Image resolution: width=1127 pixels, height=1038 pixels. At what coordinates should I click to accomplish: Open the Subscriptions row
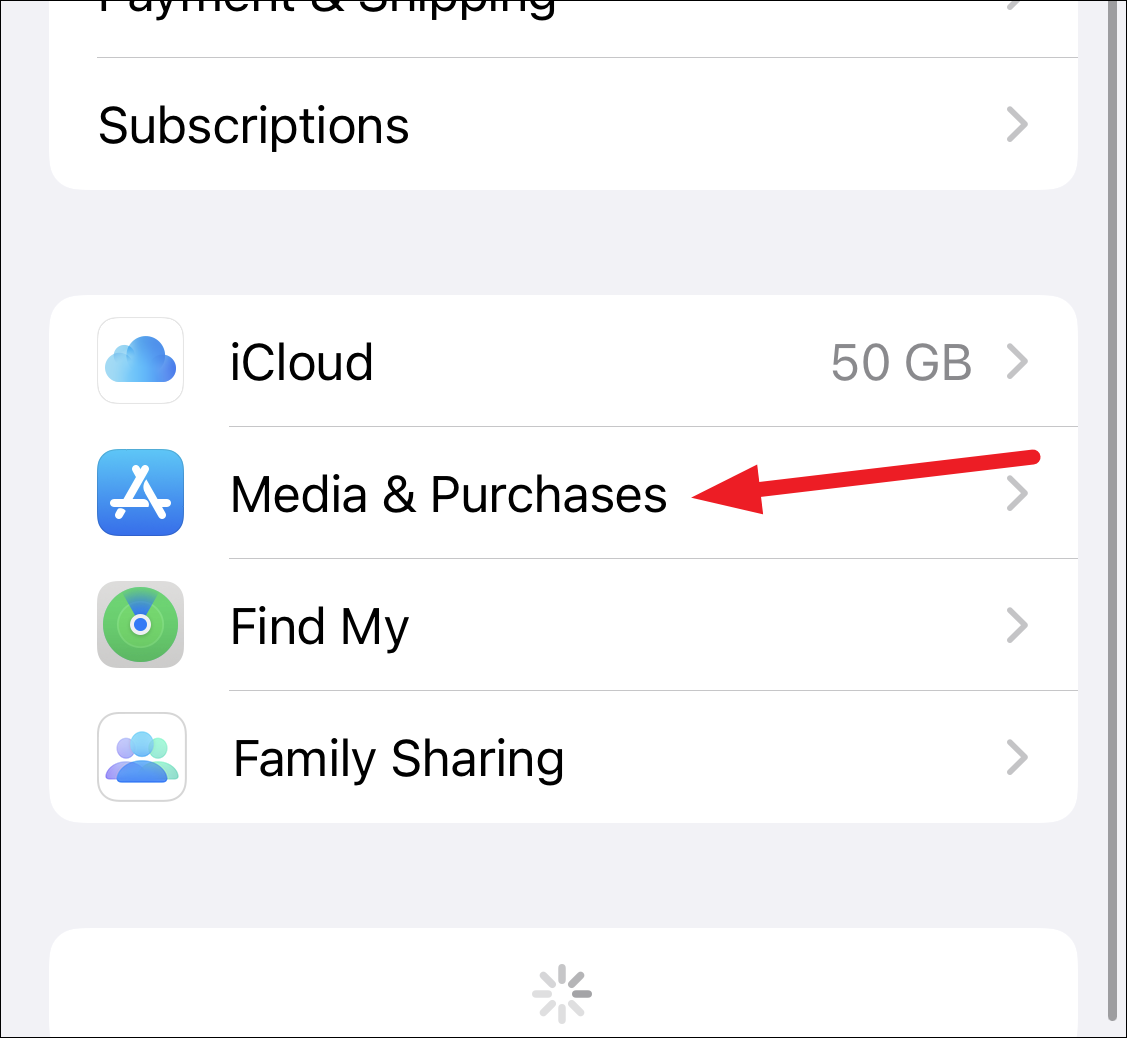[x=254, y=126]
